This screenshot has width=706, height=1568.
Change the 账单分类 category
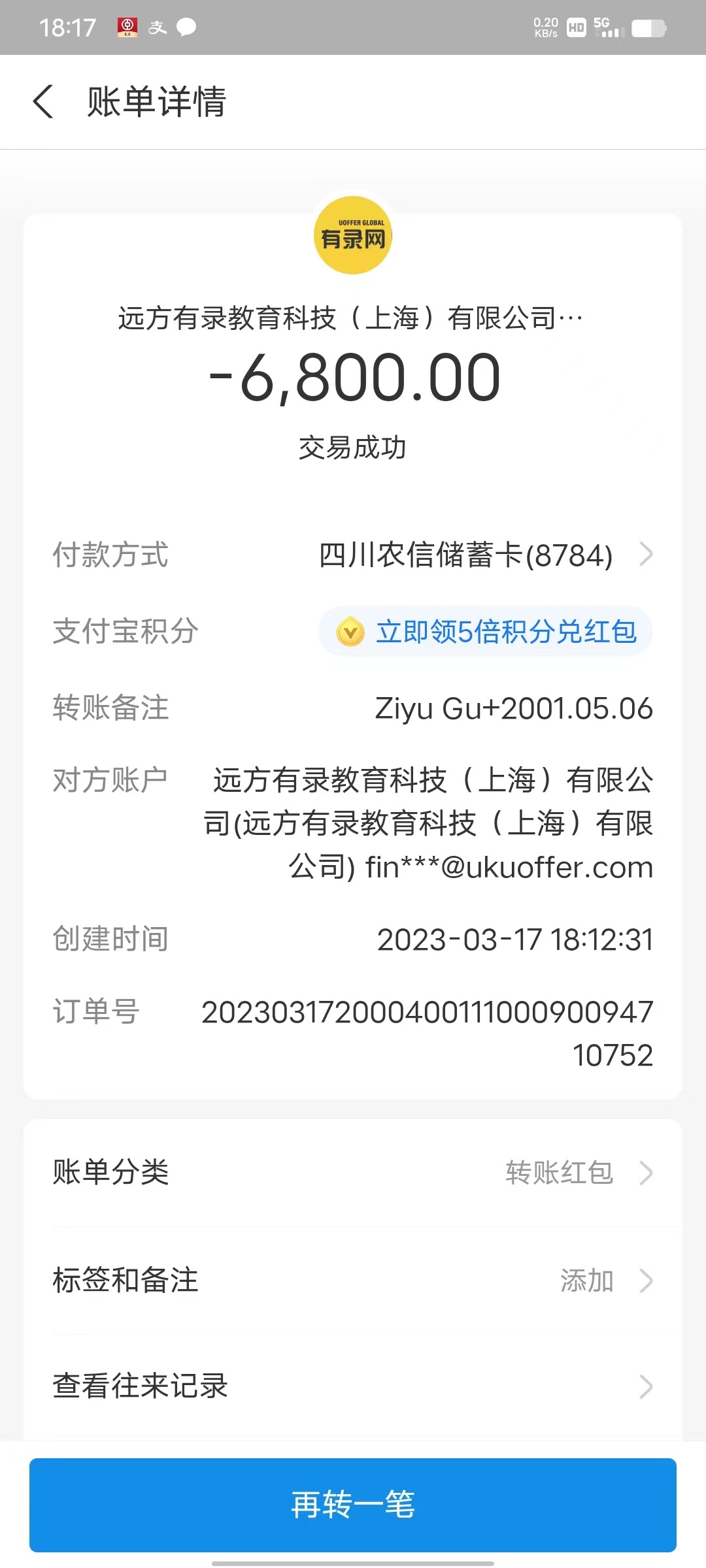point(353,1173)
